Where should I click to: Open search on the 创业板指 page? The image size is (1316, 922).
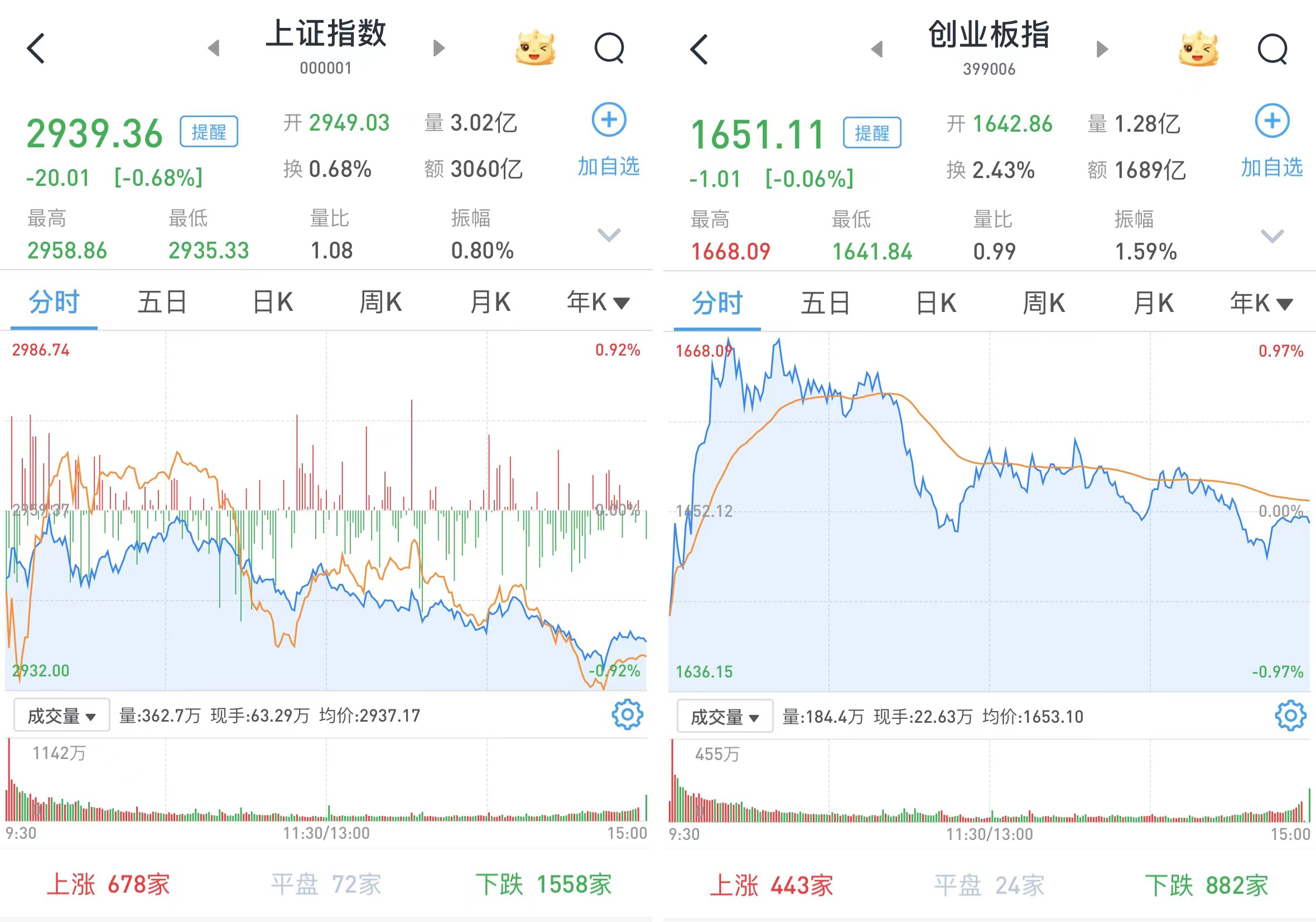point(1272,49)
